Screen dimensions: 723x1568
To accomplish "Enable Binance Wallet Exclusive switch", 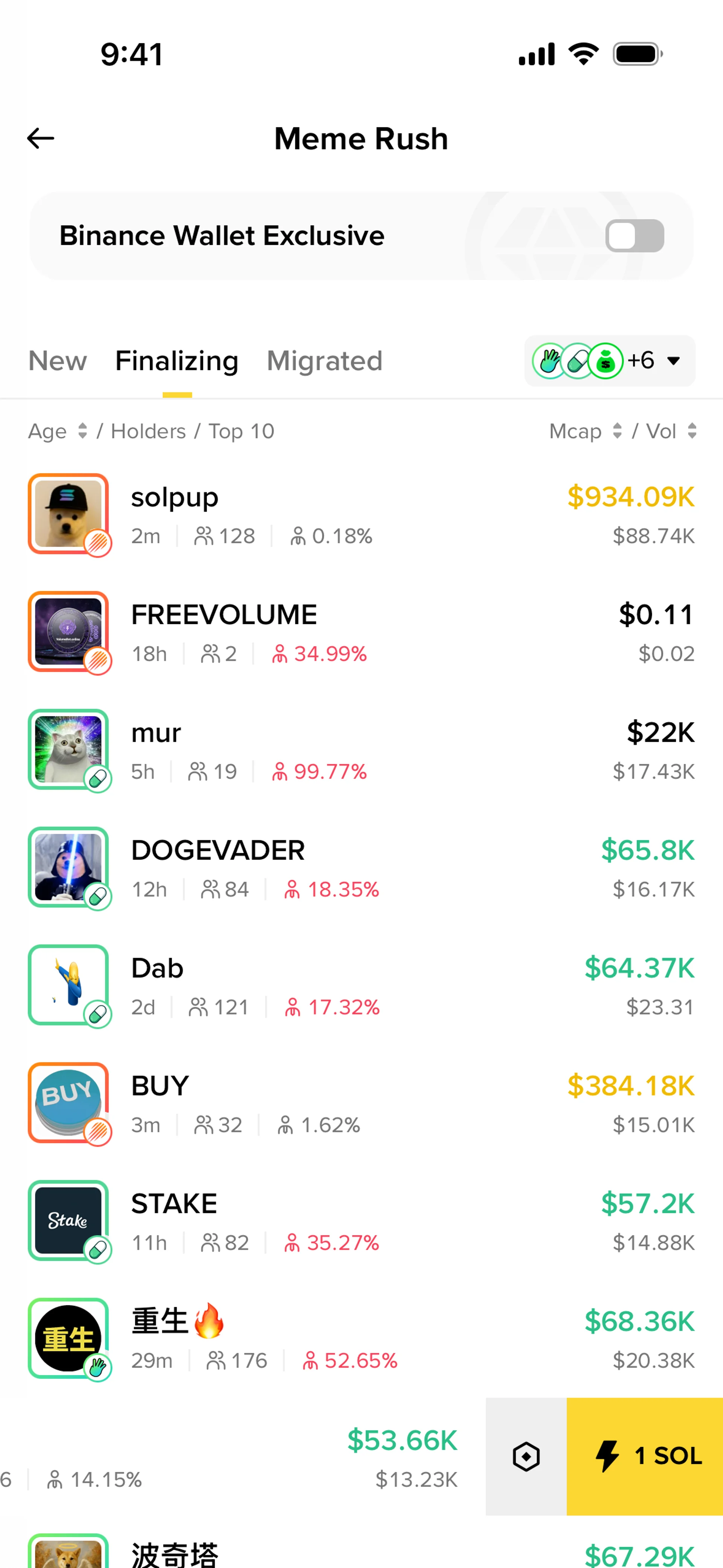I will [x=634, y=235].
